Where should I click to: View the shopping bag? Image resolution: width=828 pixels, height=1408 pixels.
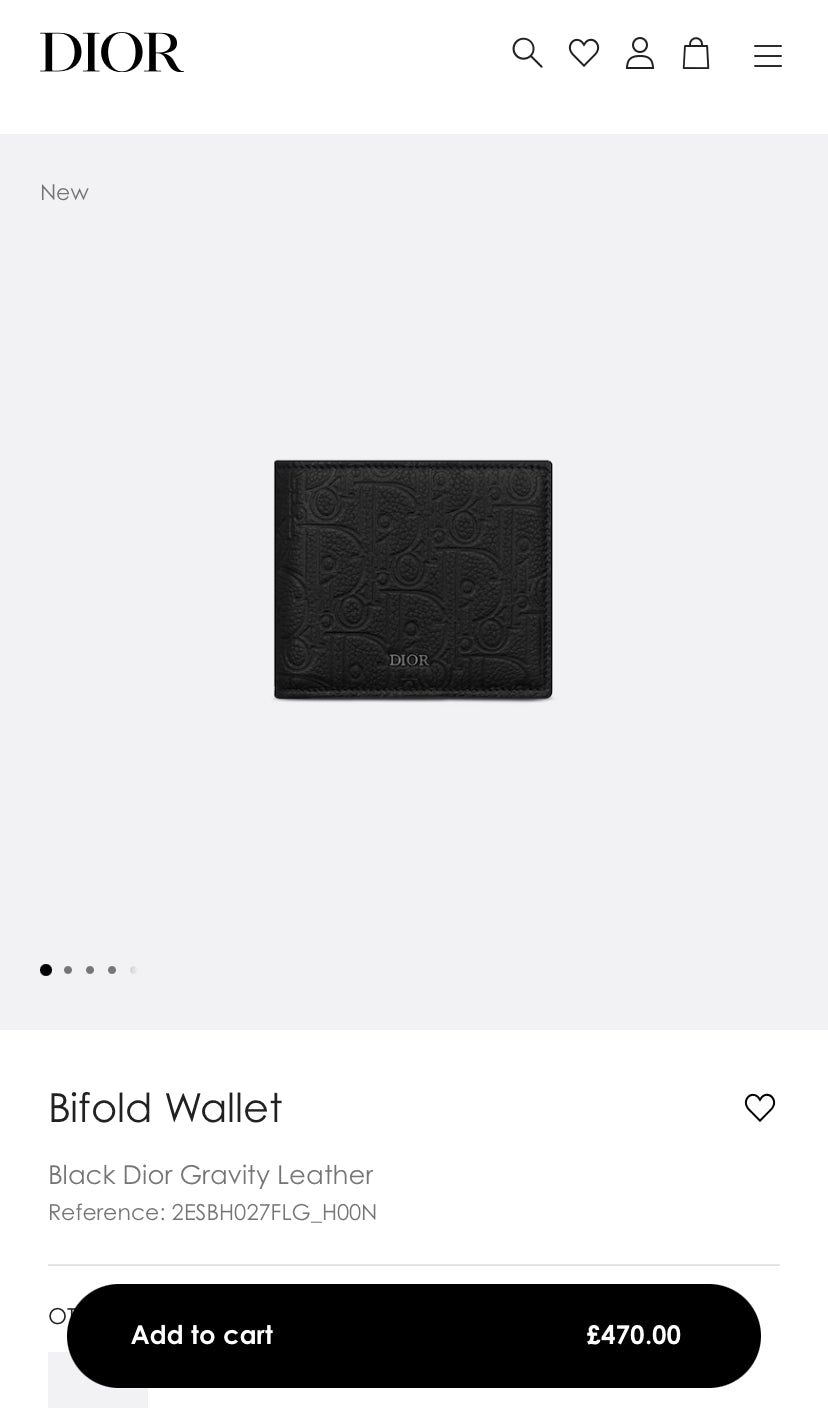point(696,53)
